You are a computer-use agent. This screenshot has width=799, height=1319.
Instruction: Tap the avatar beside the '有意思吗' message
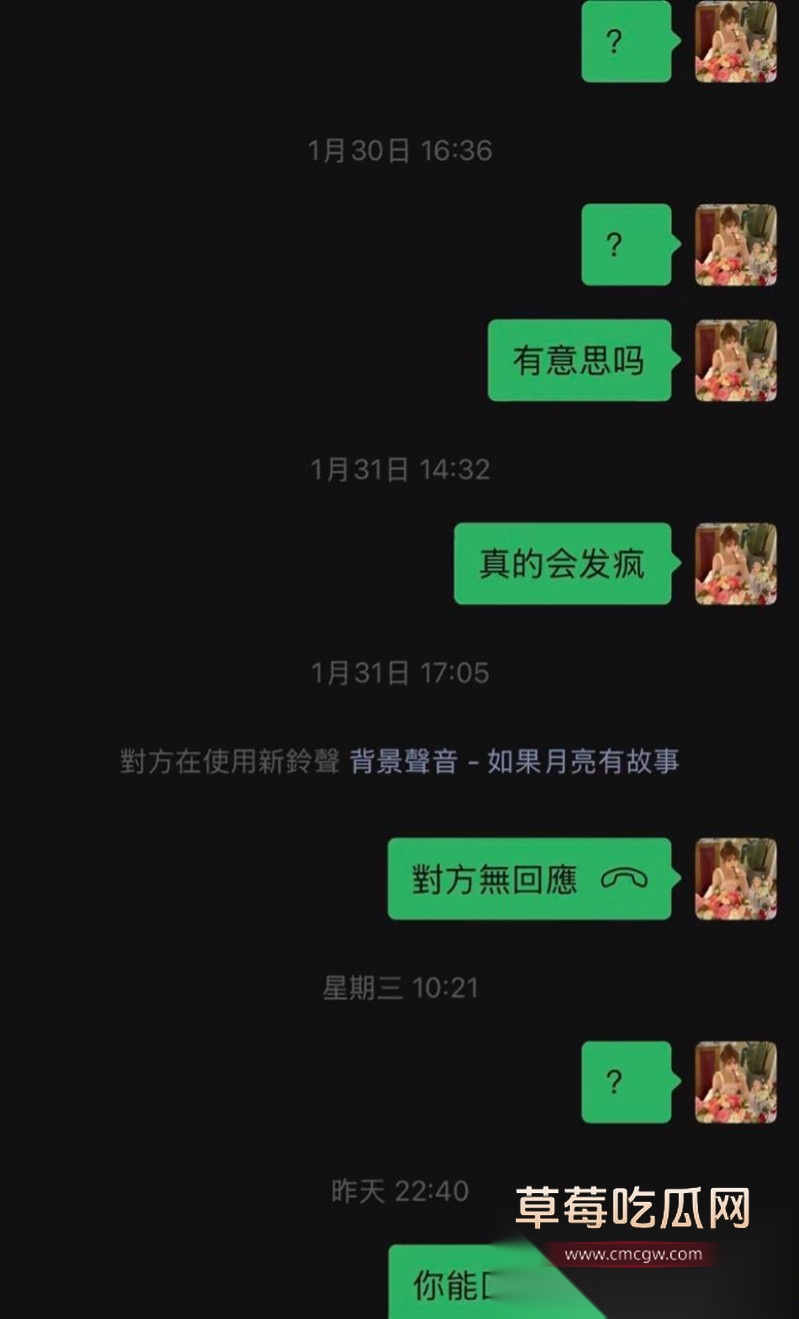pyautogui.click(x=735, y=360)
